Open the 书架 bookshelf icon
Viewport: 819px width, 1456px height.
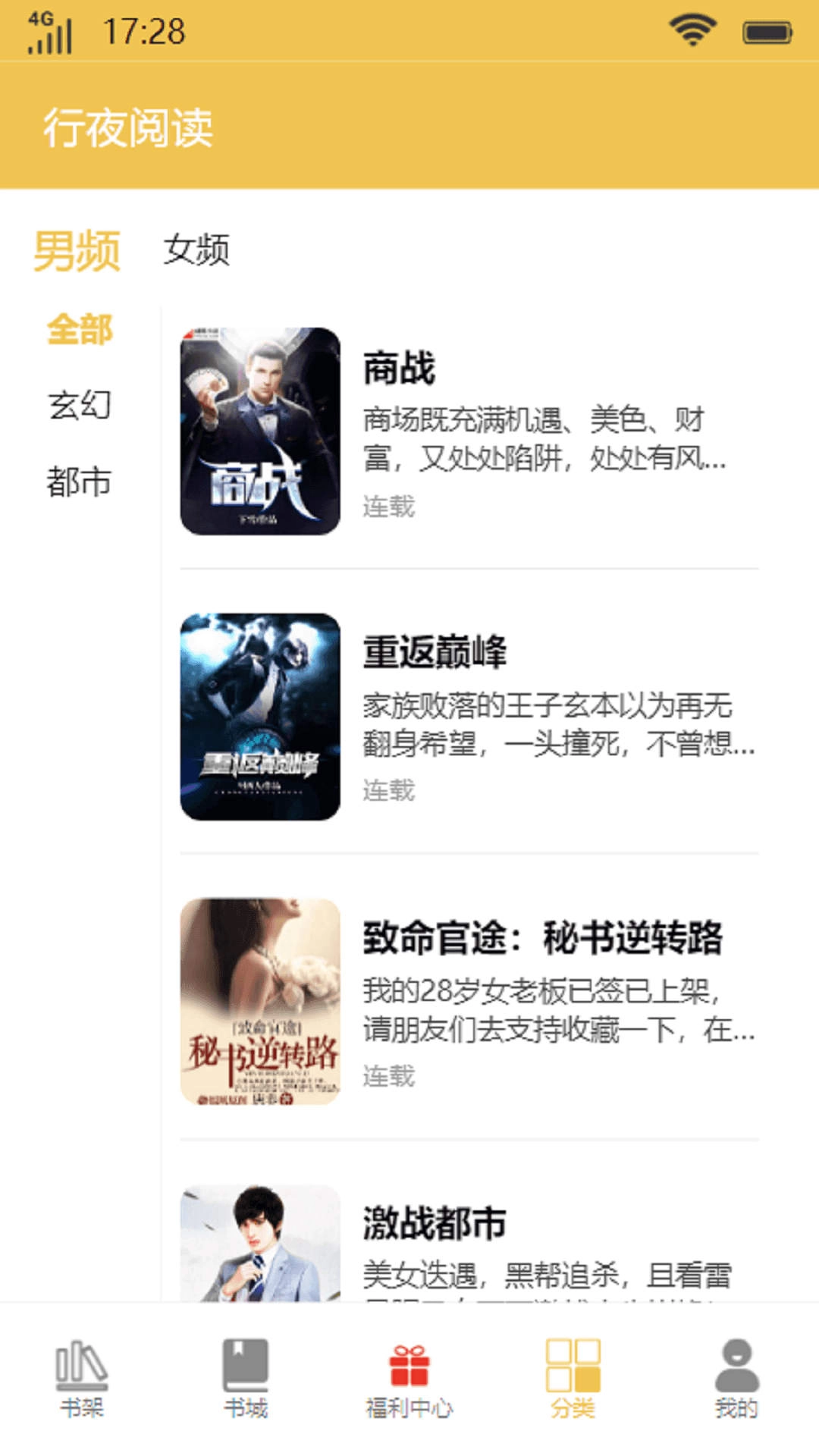80,1373
